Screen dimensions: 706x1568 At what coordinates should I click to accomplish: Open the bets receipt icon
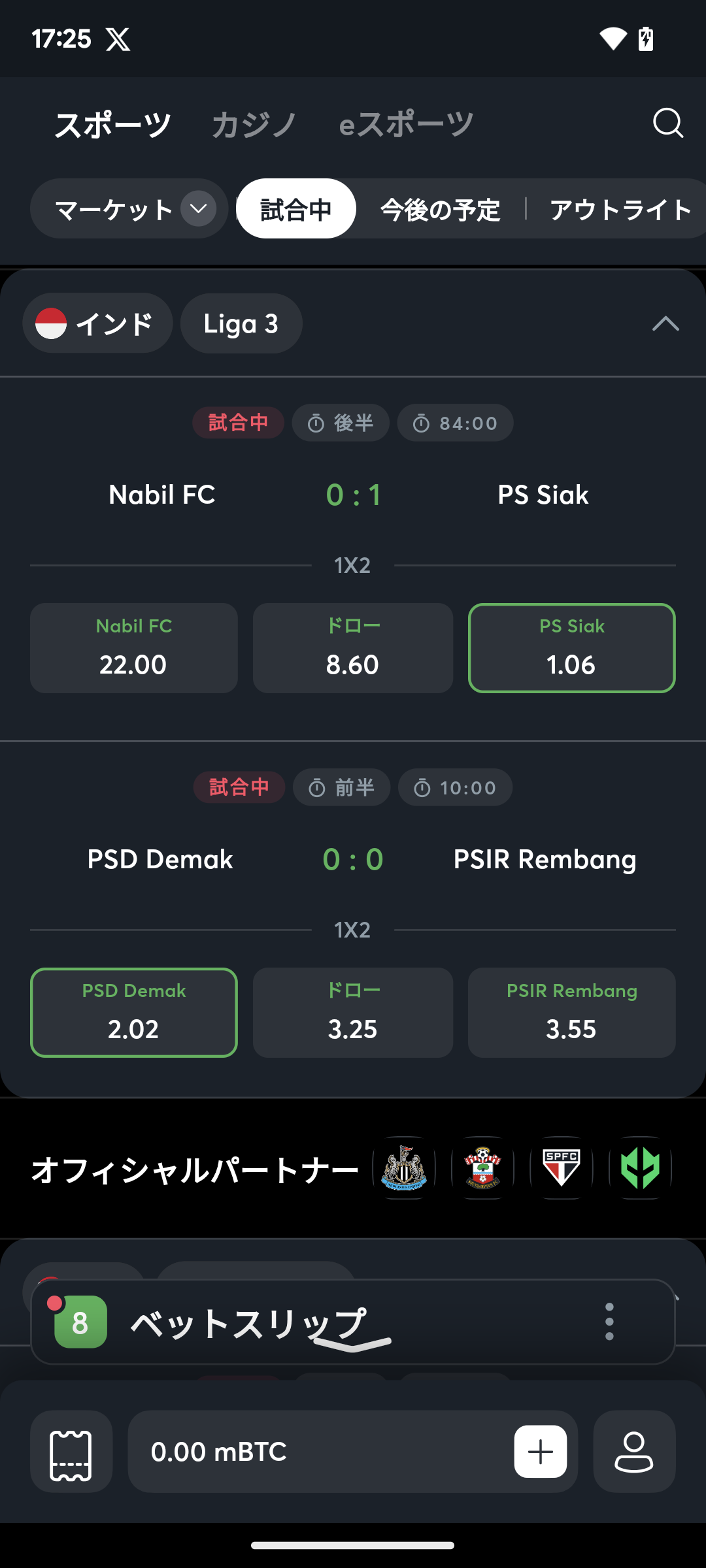click(71, 1452)
